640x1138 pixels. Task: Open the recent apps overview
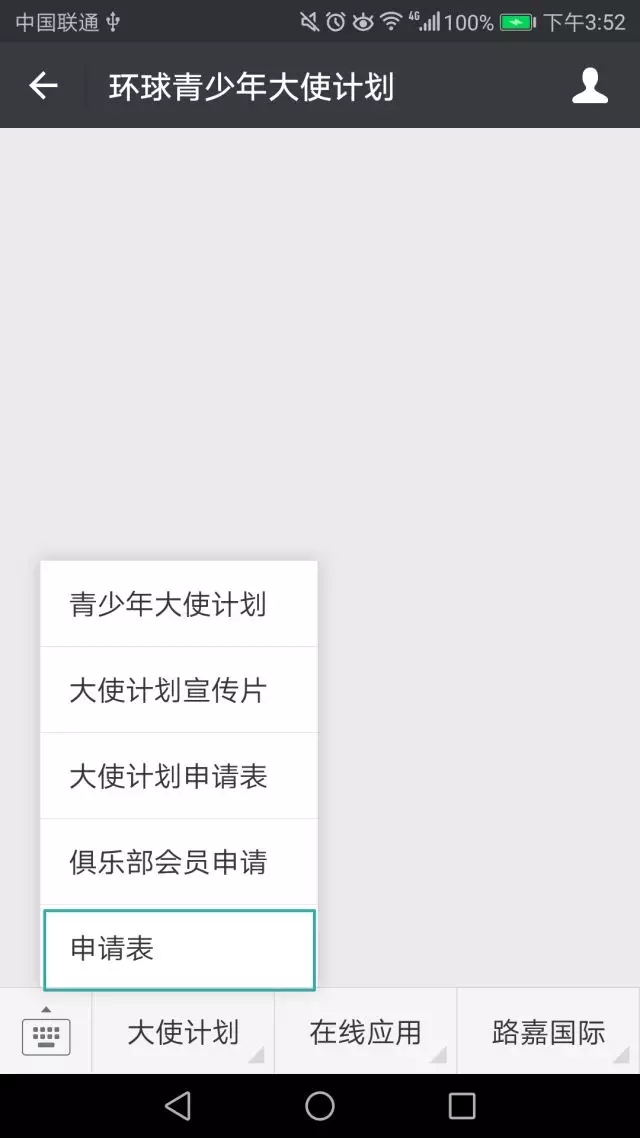[461, 1106]
